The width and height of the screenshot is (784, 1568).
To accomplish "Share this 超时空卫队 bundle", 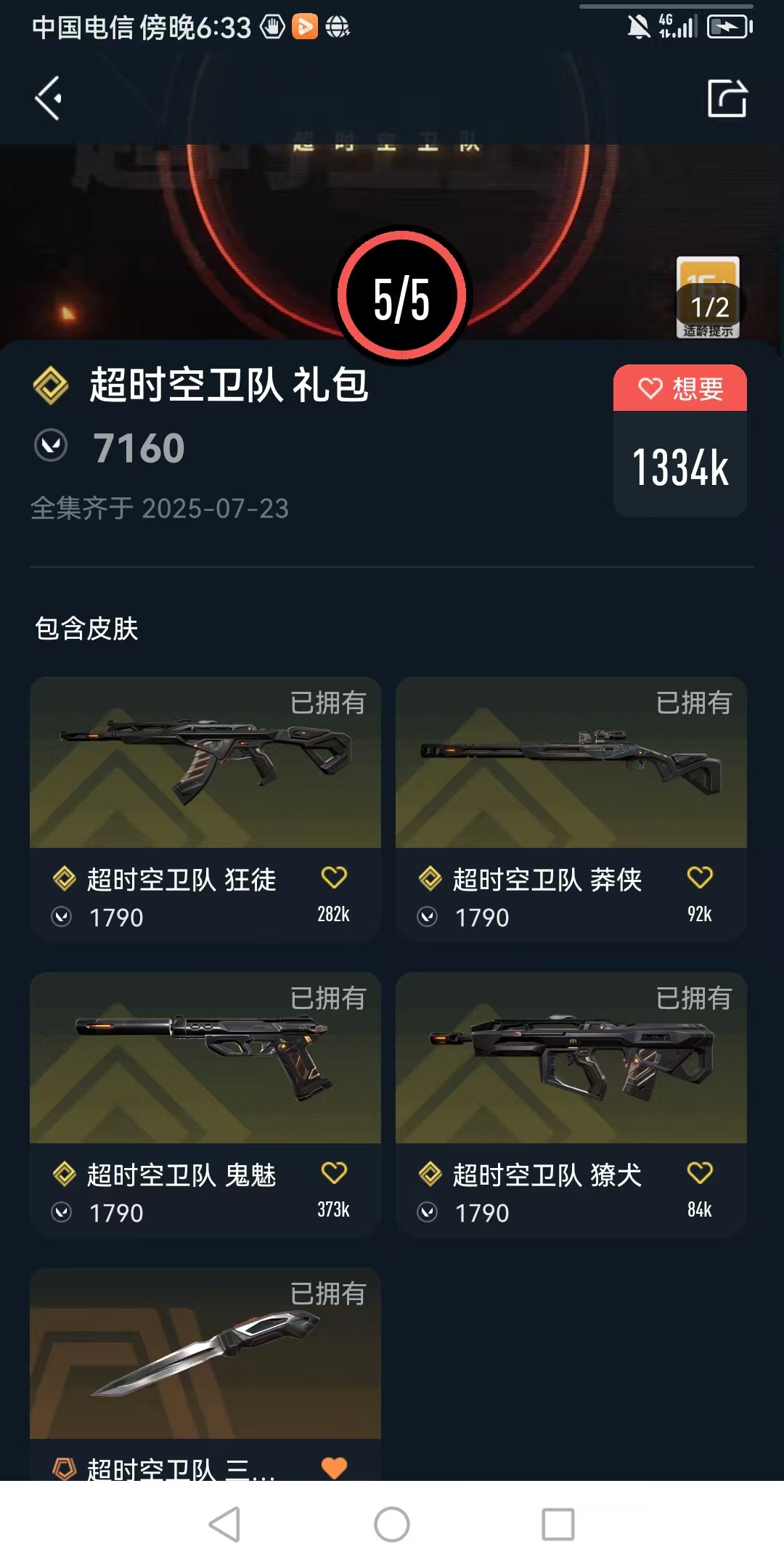I will [727, 98].
